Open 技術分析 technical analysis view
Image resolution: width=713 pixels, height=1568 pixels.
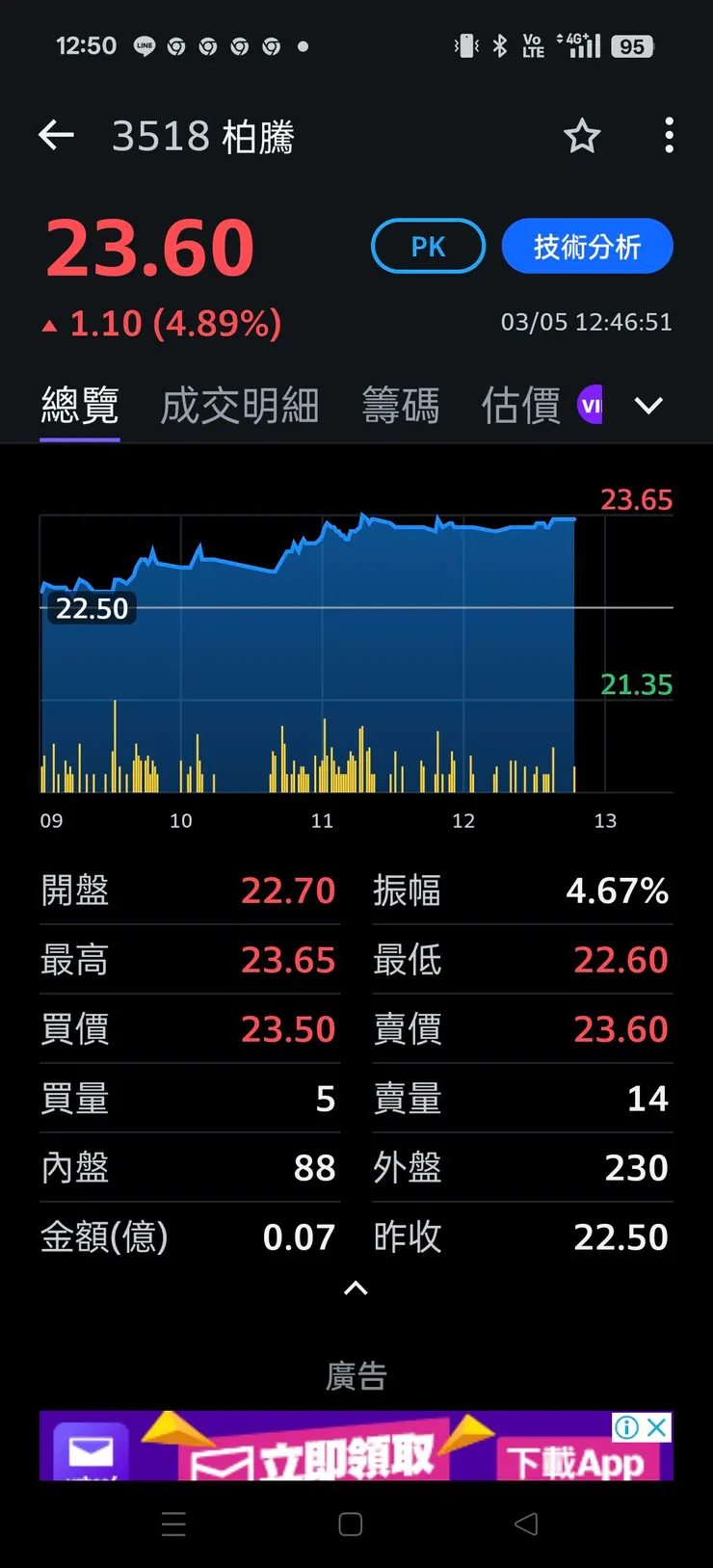click(x=587, y=246)
